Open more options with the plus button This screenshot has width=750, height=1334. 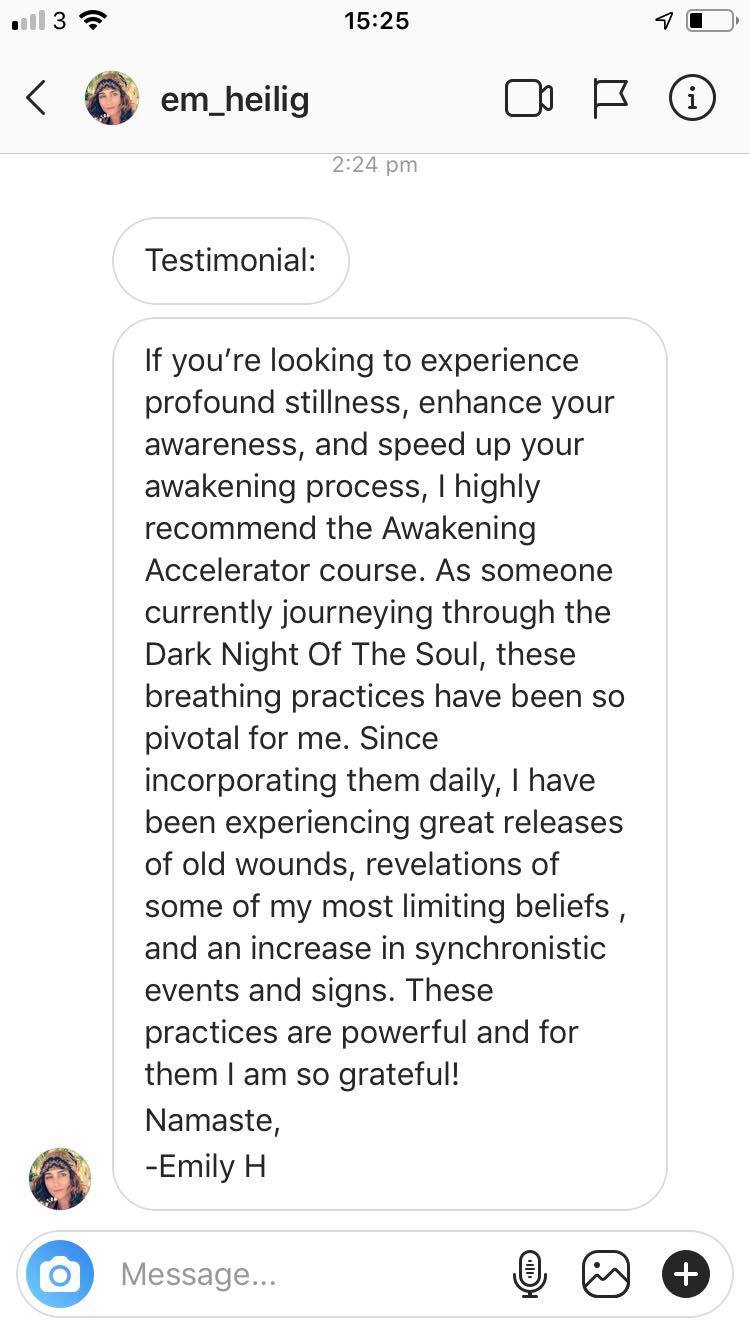pyautogui.click(x=686, y=1275)
